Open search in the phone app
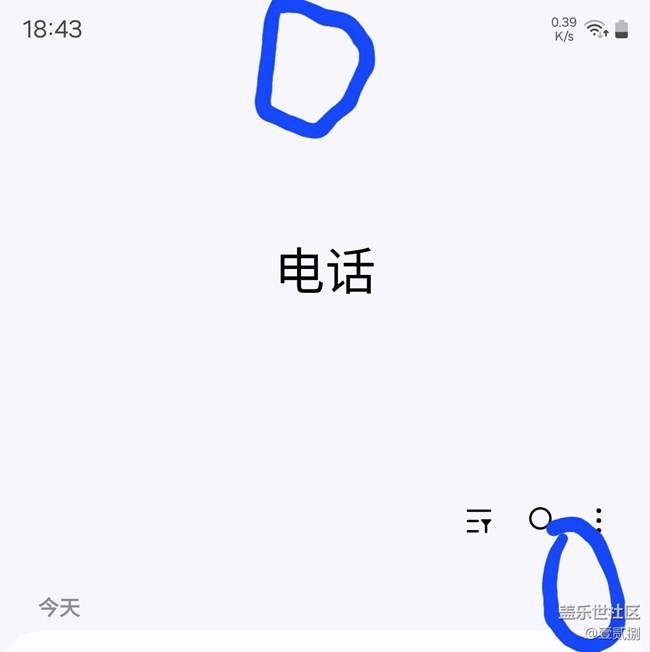This screenshot has height=652, width=650. point(540,519)
